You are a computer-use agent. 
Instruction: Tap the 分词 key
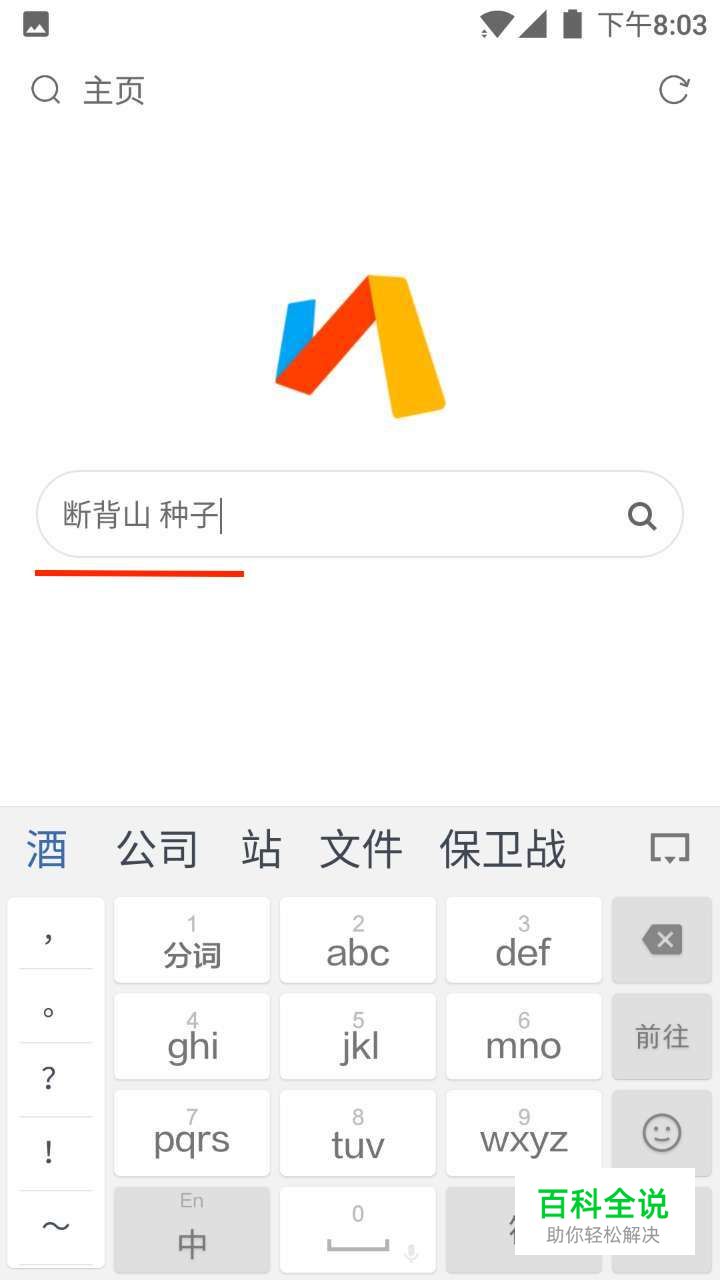pos(192,940)
